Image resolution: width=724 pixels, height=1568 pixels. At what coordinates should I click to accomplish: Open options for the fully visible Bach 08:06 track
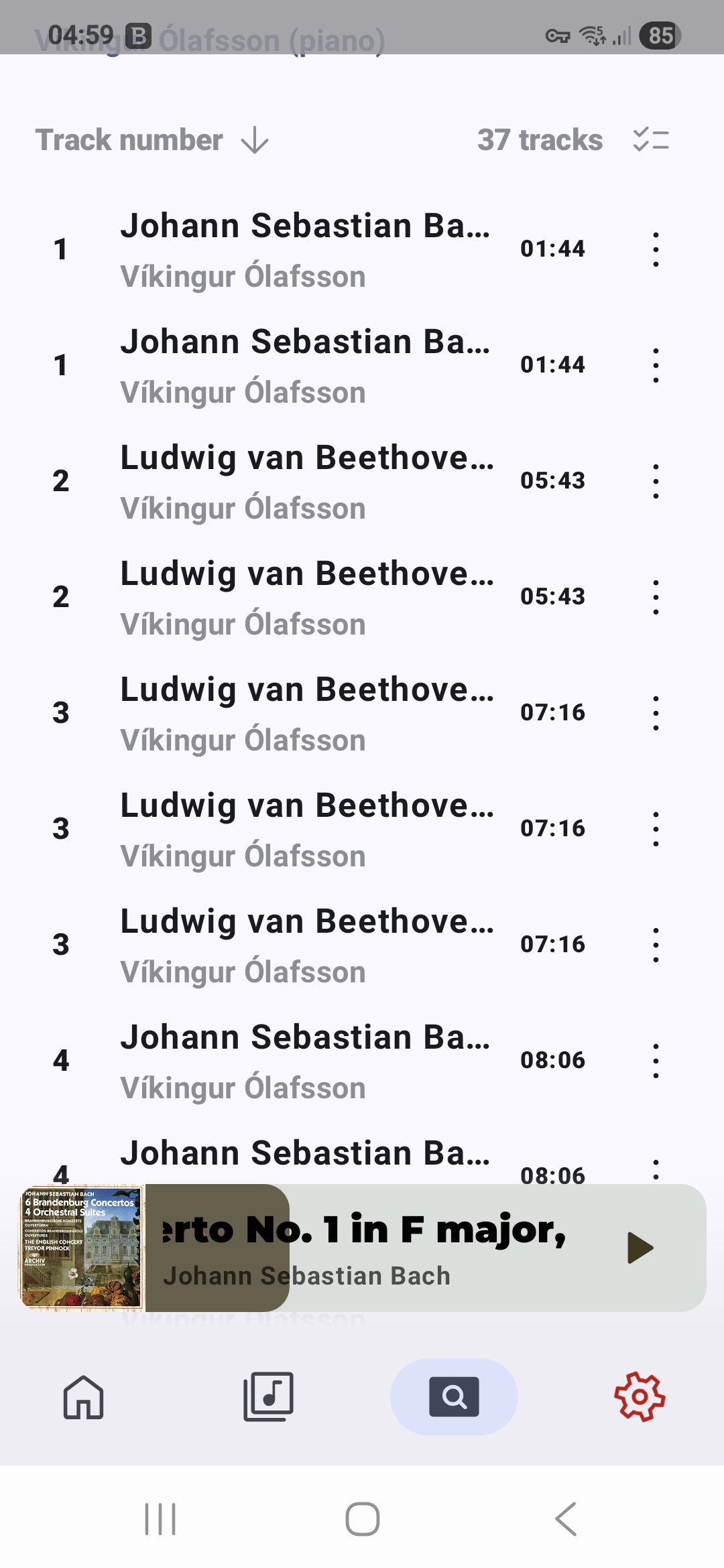(x=656, y=1061)
